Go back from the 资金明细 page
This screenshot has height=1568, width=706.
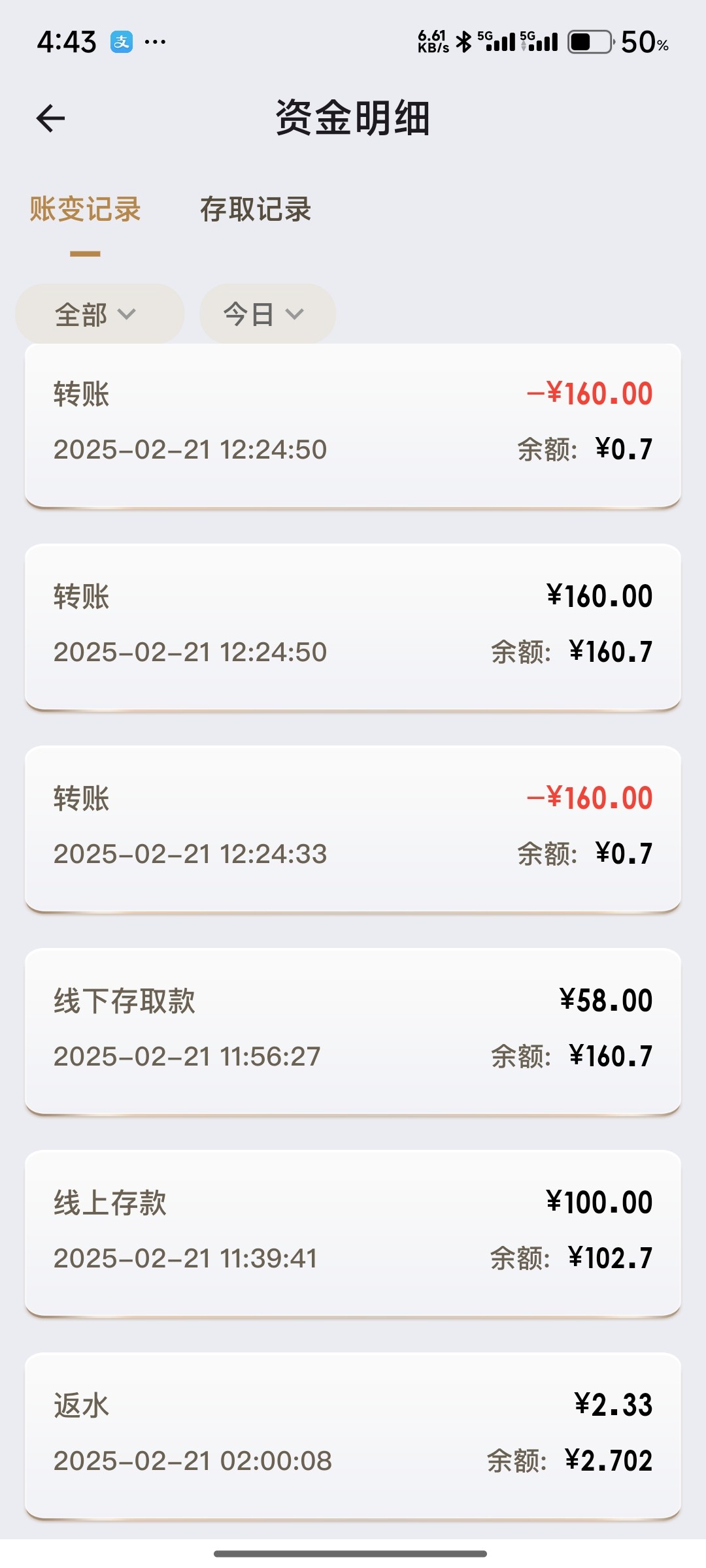click(x=50, y=118)
